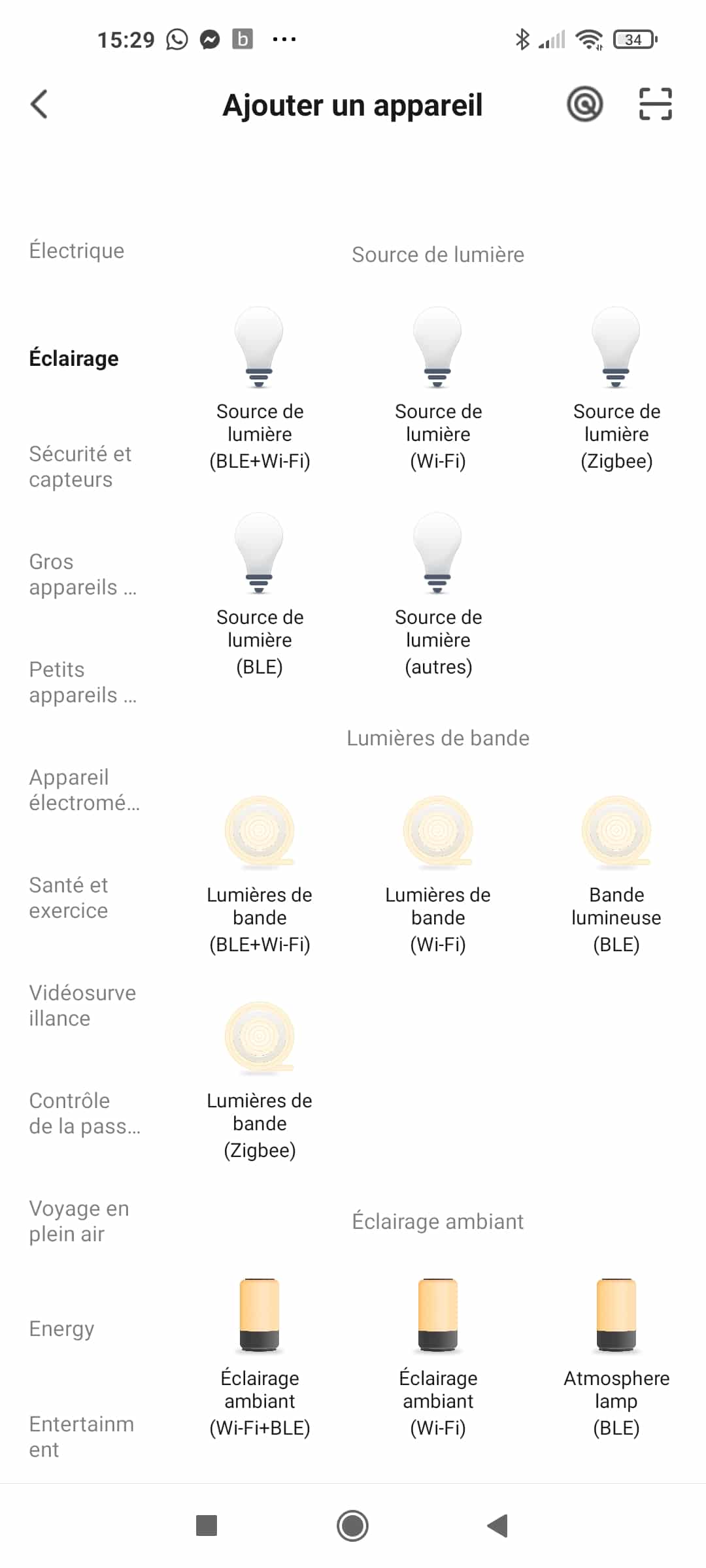Select Lumières de bande (BLE+Wi-Fi)
Screen dimensions: 706x1568
click(260, 875)
